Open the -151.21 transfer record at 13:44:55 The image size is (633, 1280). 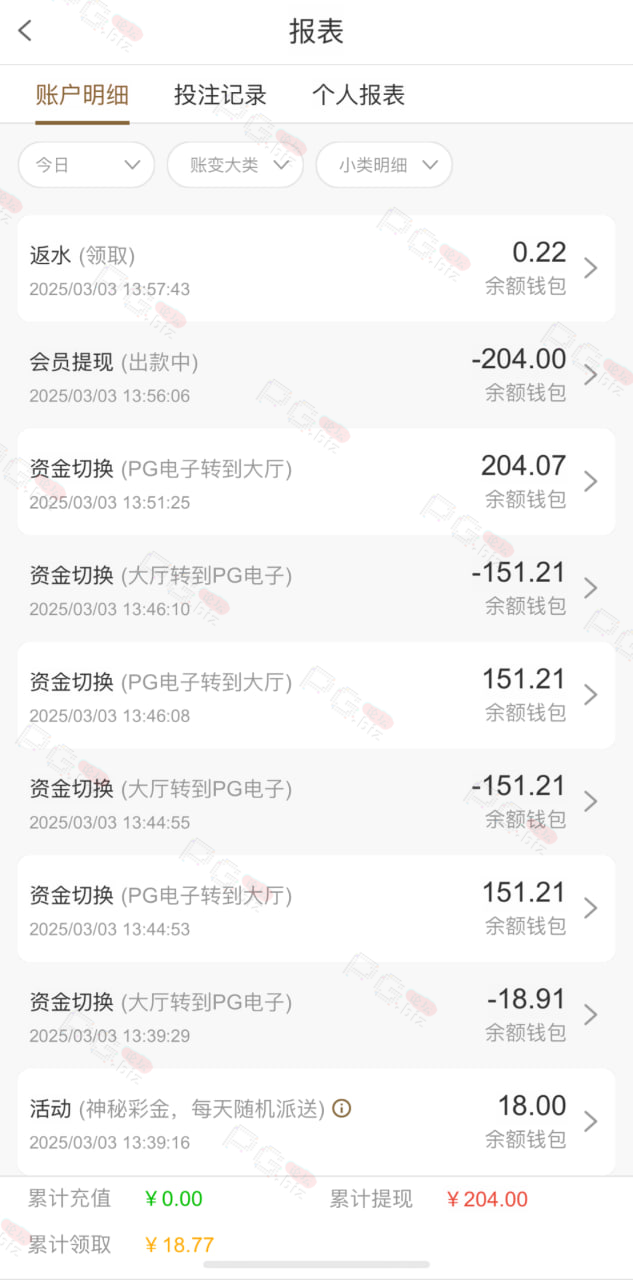316,801
